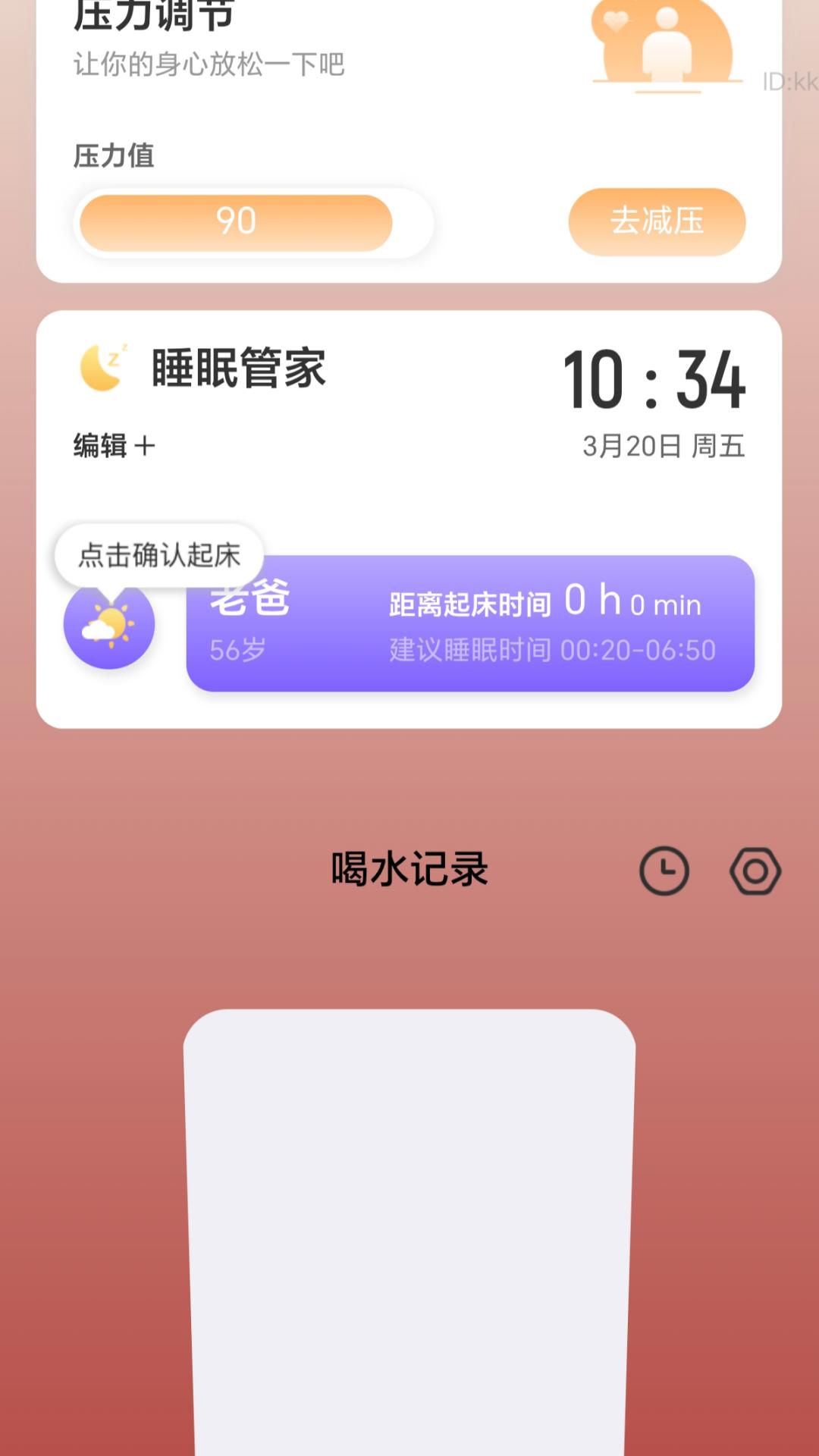
Task: Open water record settings gear icon
Action: pos(755,871)
